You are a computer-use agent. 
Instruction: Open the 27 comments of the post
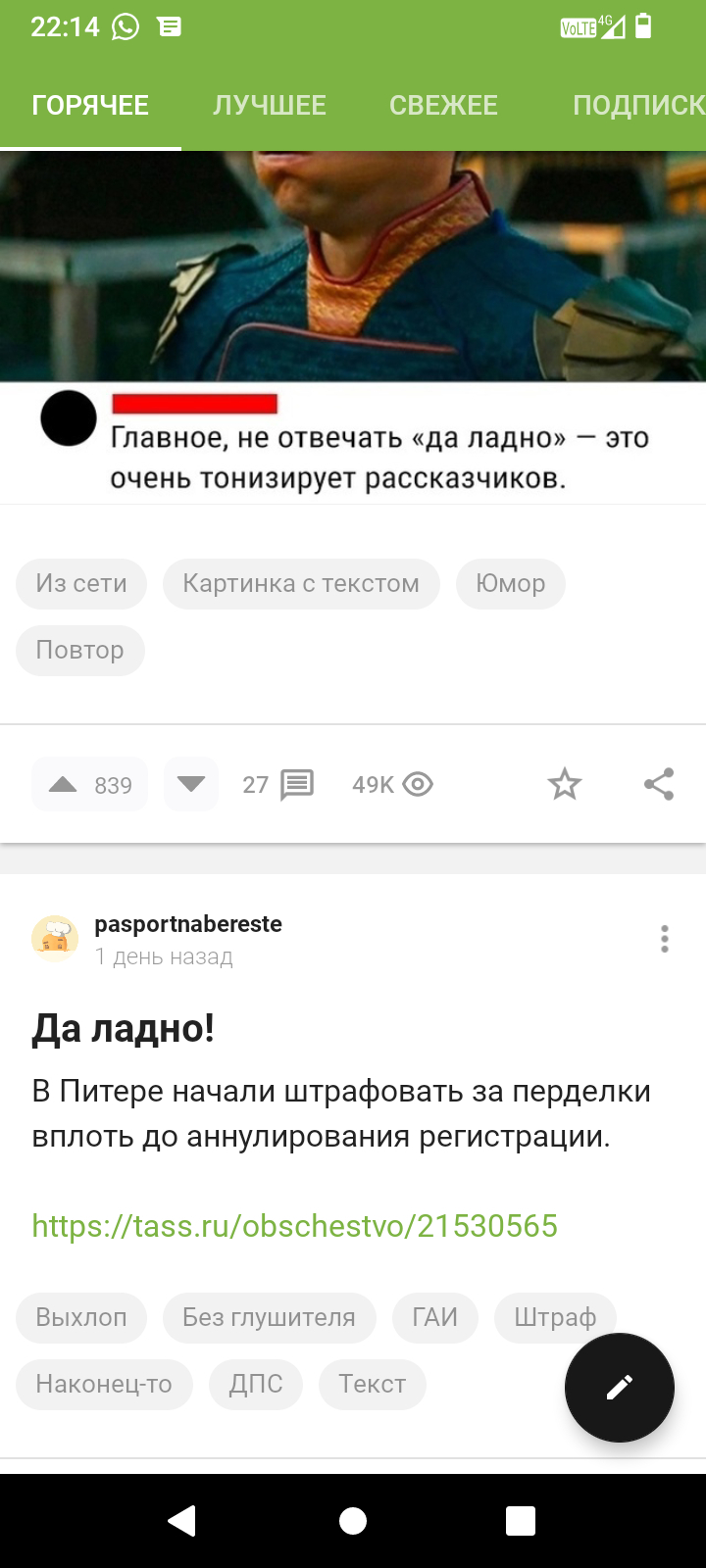[x=277, y=785]
